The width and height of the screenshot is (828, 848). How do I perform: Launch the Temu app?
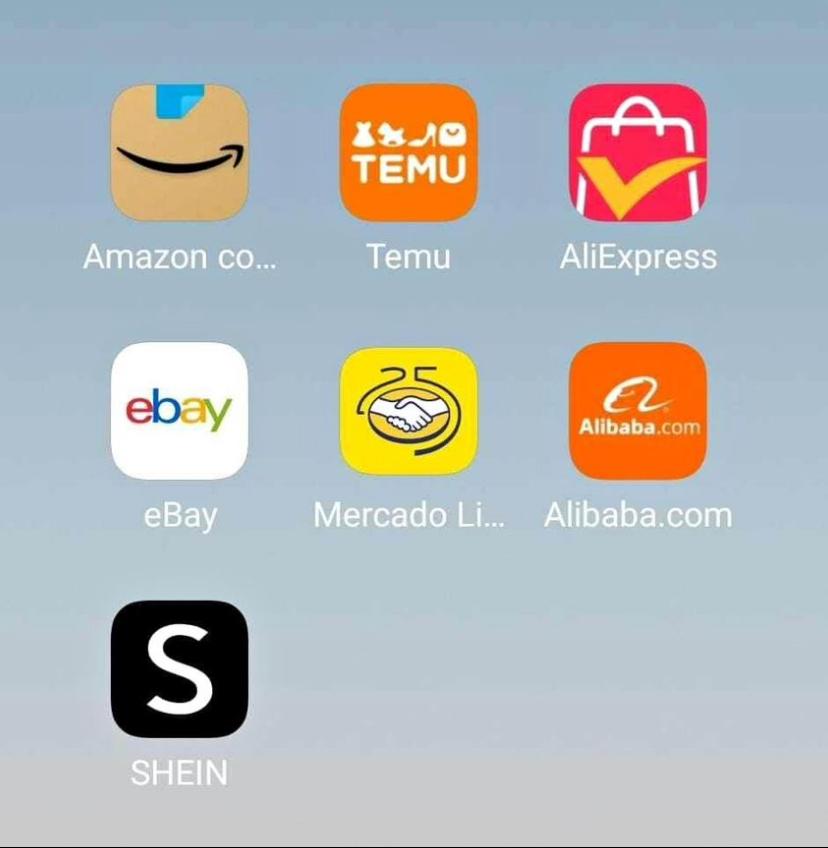(408, 153)
